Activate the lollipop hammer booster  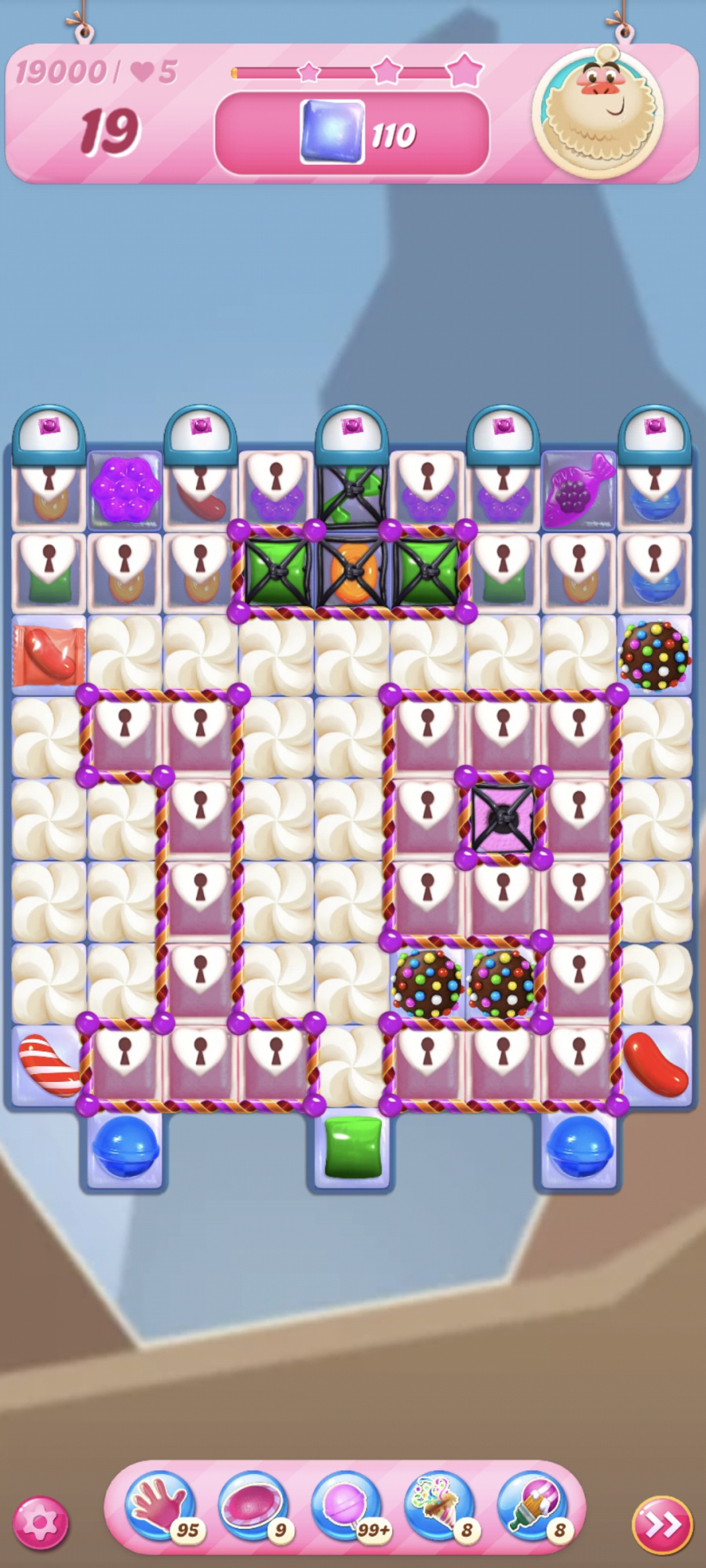(x=347, y=1505)
